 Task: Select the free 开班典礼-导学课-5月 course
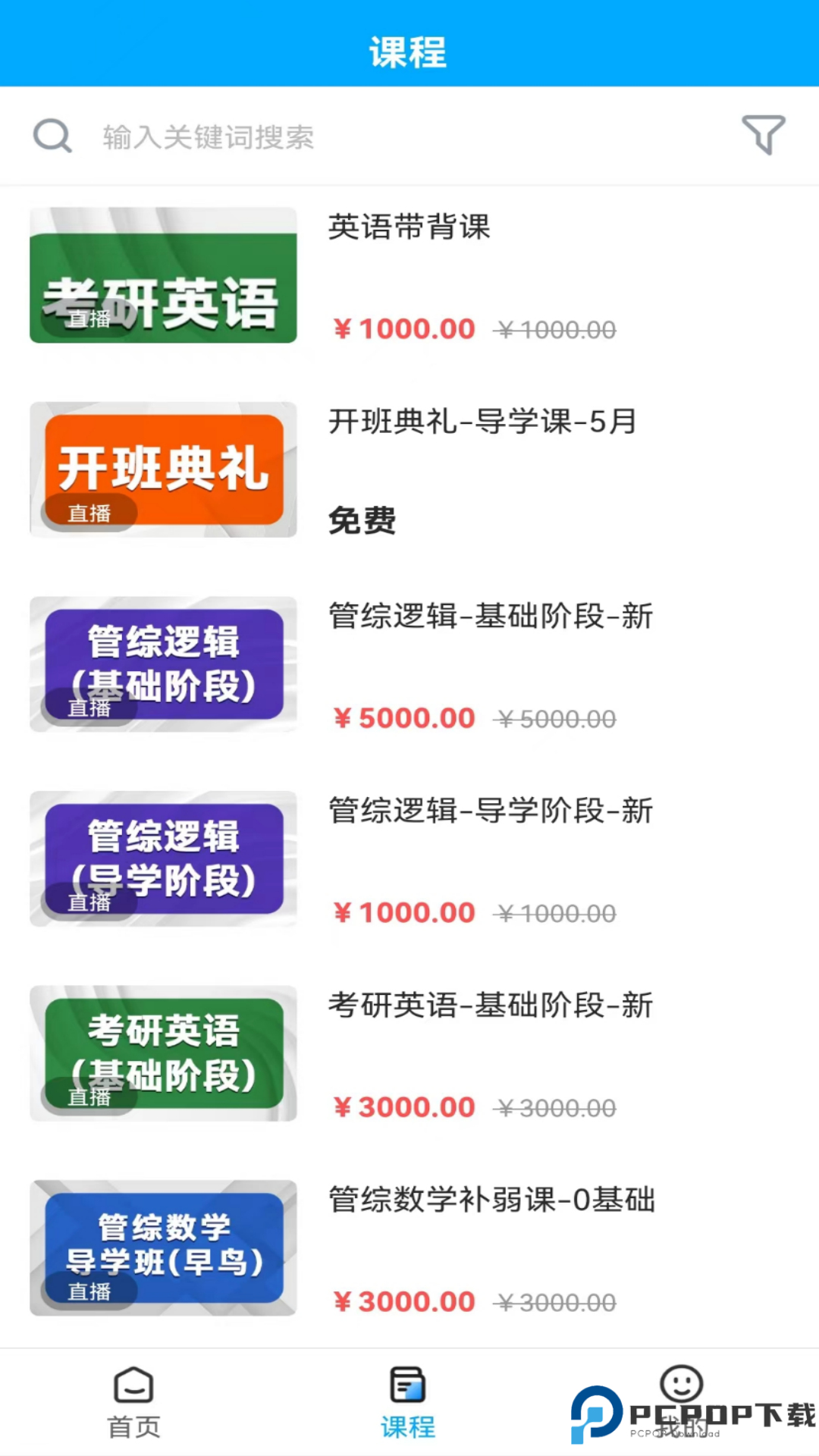(x=483, y=423)
